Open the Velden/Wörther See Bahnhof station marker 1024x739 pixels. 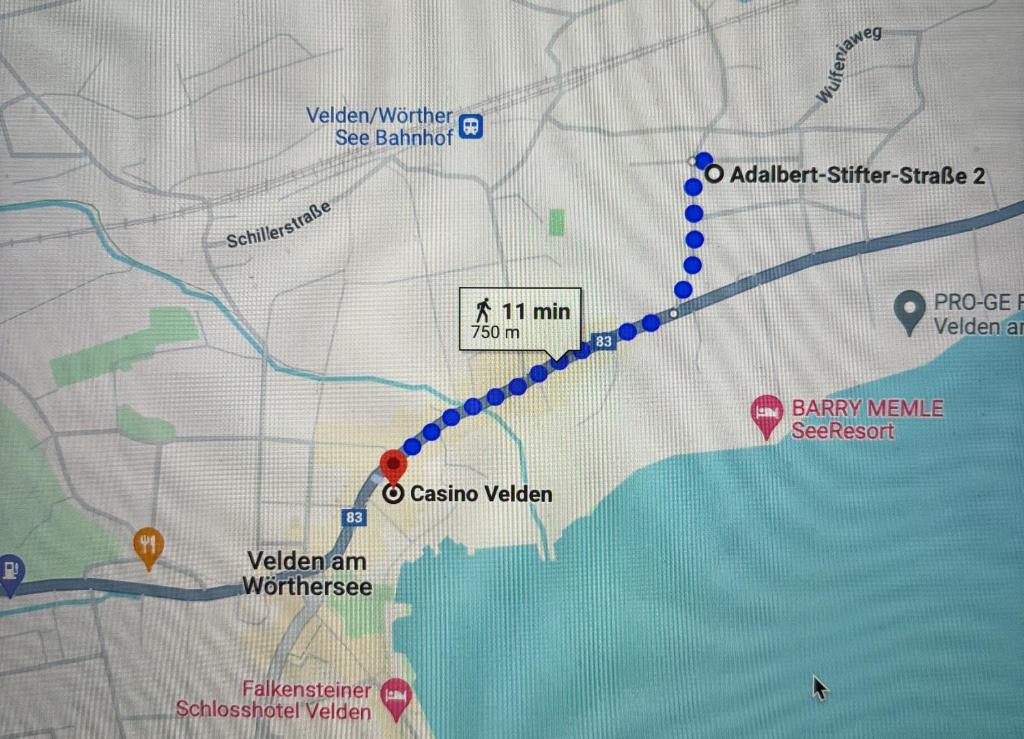point(472,126)
